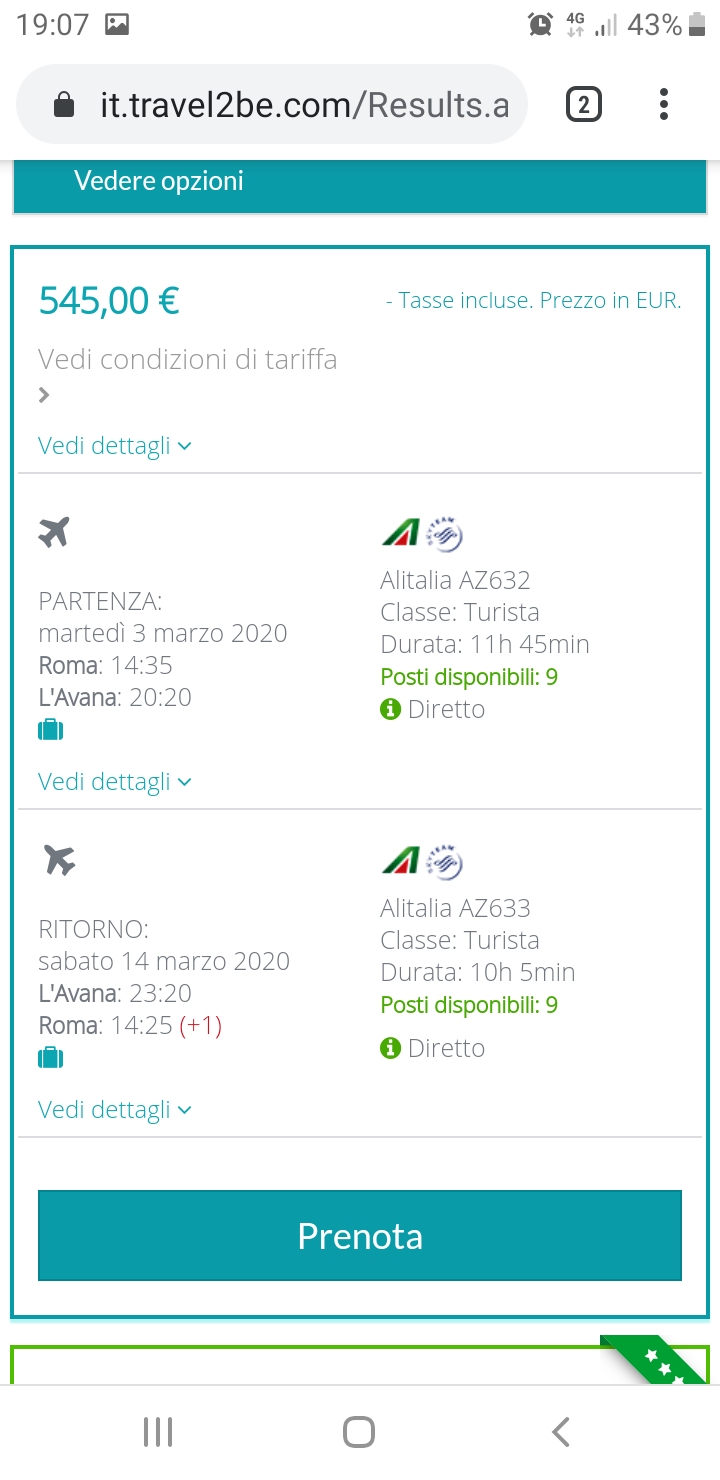Click the SkyTeam alliance logo
This screenshot has height=1480, width=720.
[441, 533]
